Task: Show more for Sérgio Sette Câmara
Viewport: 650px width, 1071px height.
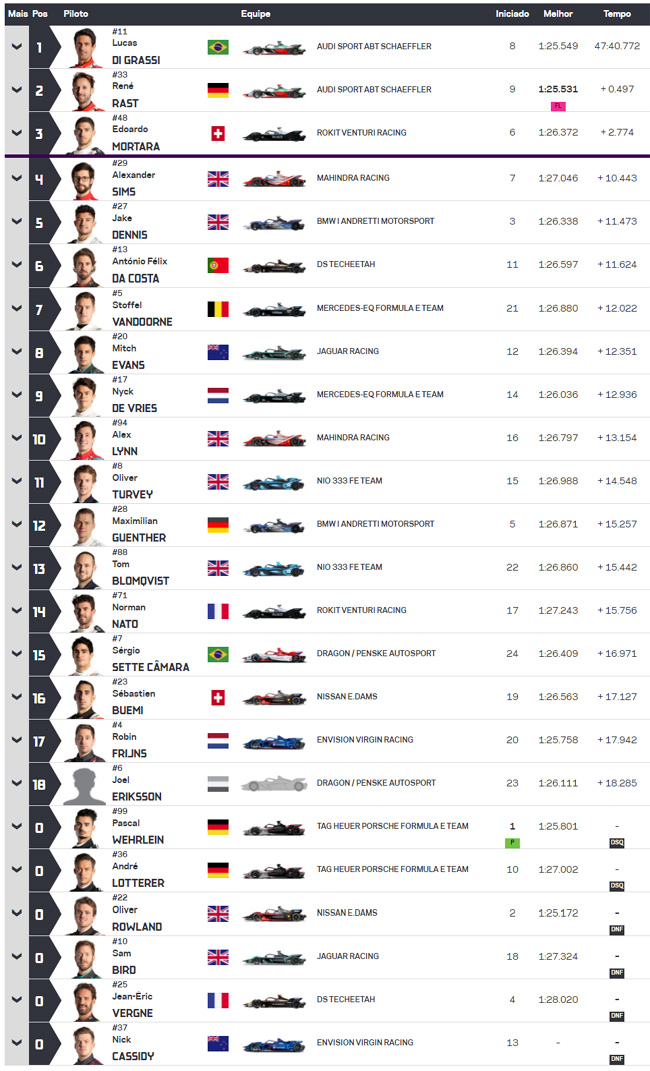Action: (x=17, y=654)
